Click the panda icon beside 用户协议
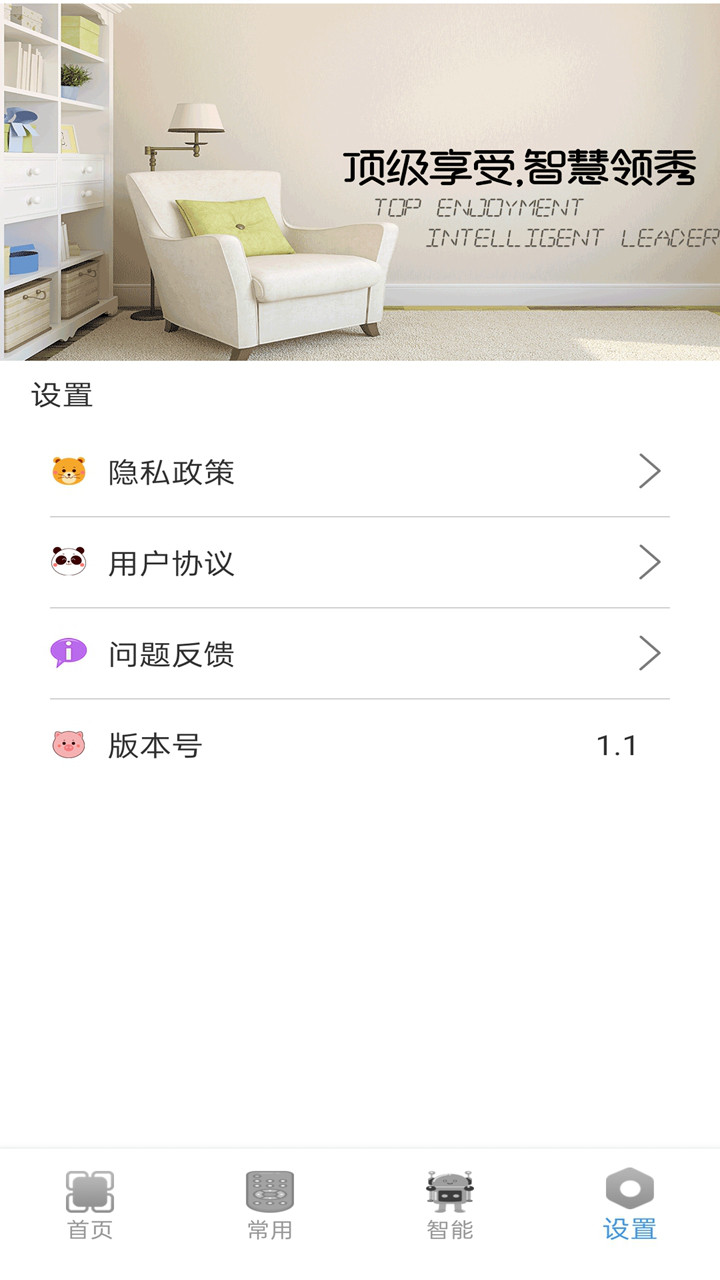 68,562
